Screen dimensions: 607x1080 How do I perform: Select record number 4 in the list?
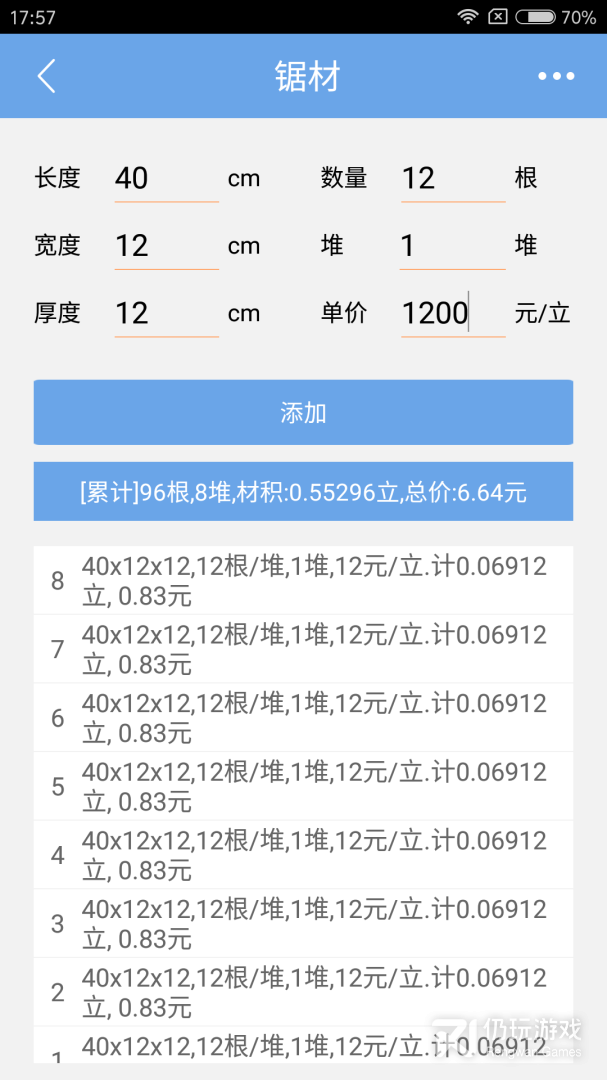[303, 855]
